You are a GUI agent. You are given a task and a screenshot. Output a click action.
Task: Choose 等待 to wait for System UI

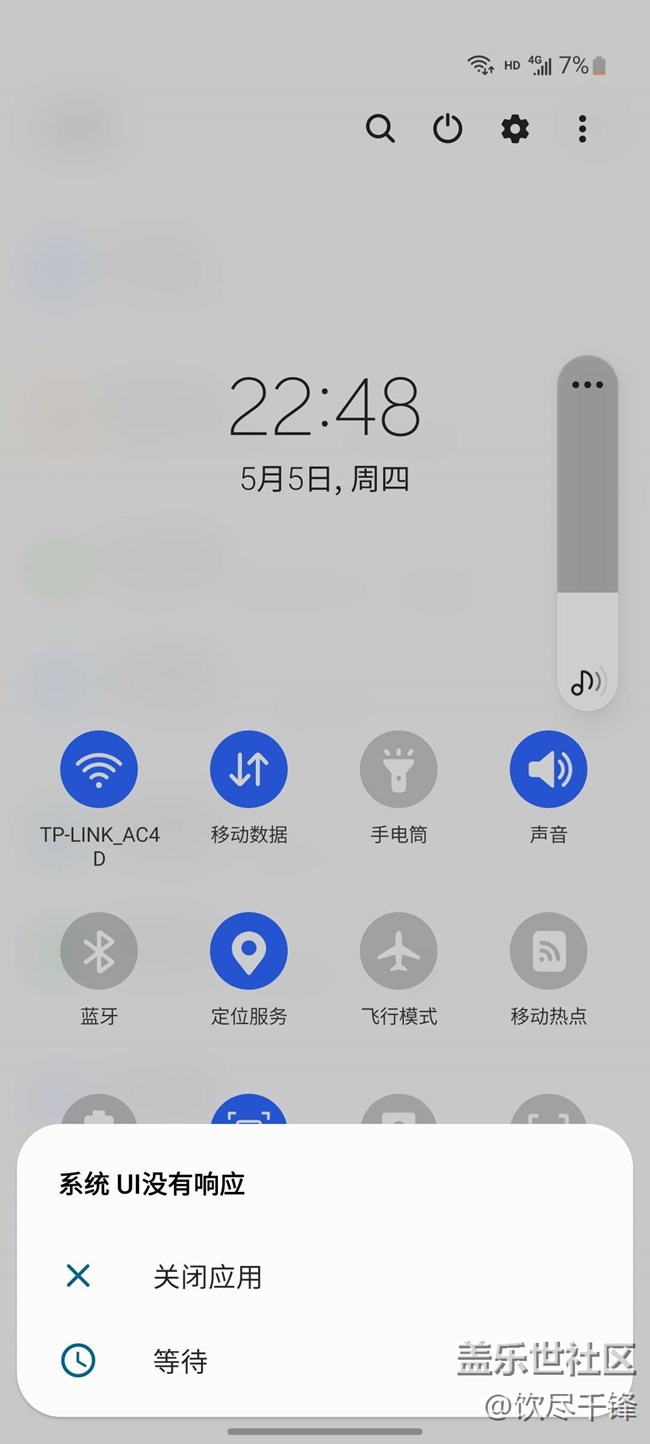tap(180, 1361)
